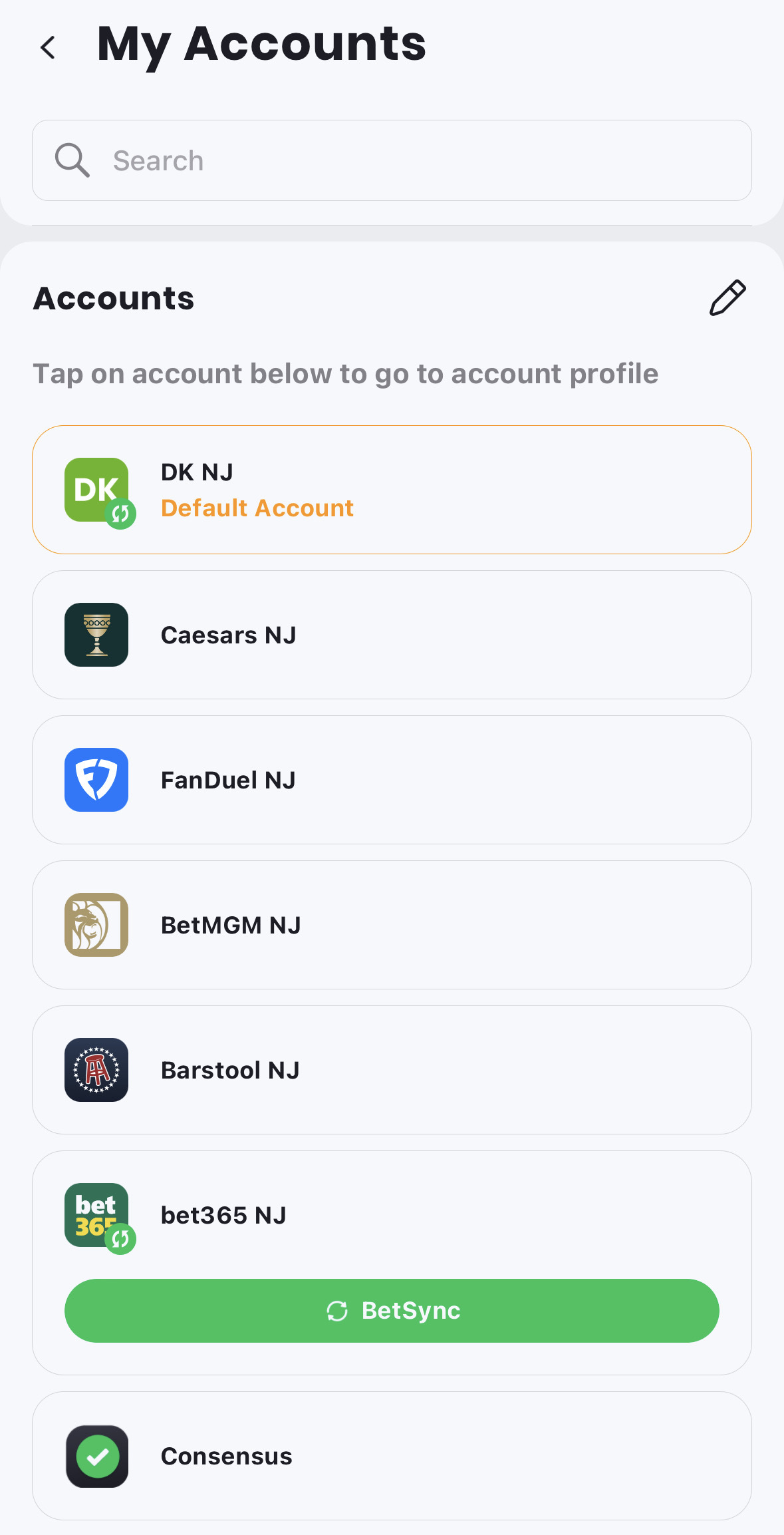
Task: Open the Caesars NJ account
Action: click(x=392, y=635)
